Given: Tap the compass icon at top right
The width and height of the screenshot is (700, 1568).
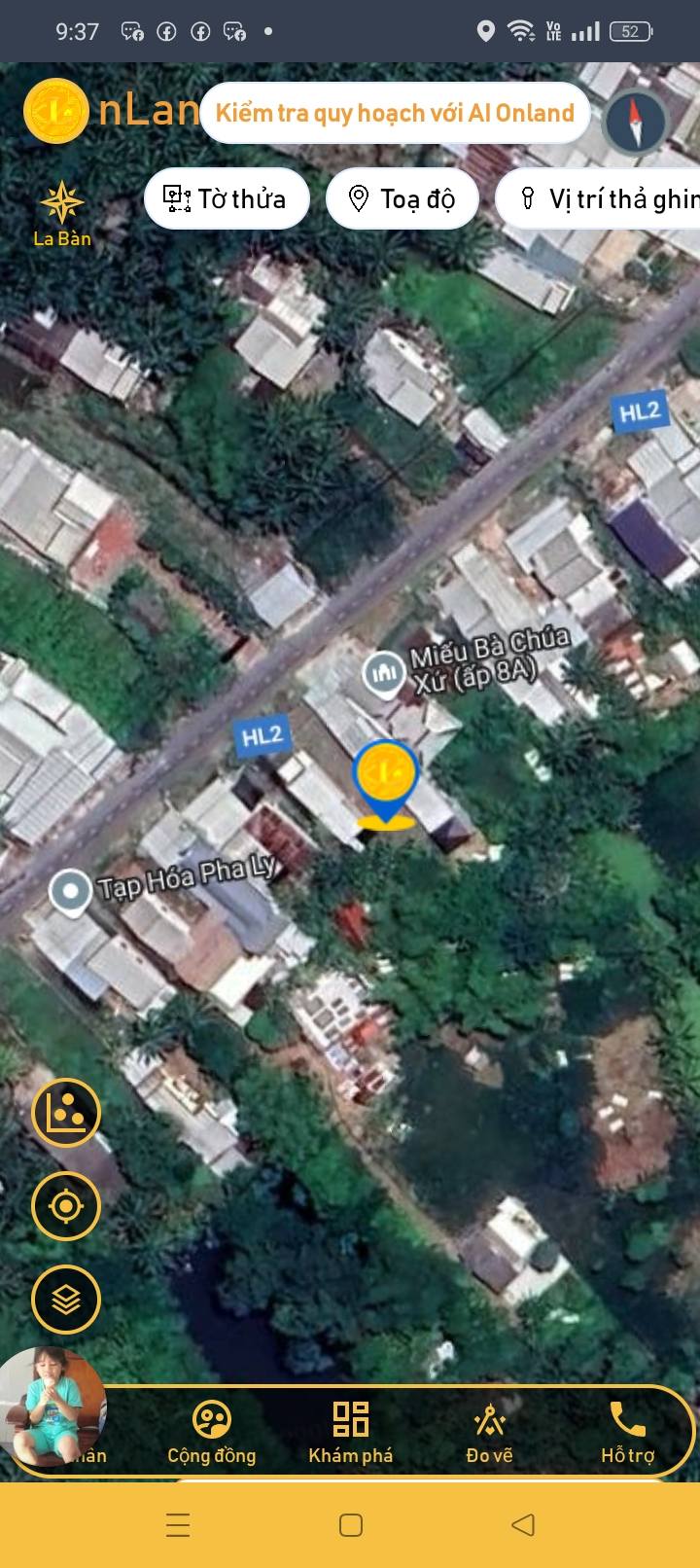Looking at the screenshot, I should point(635,124).
